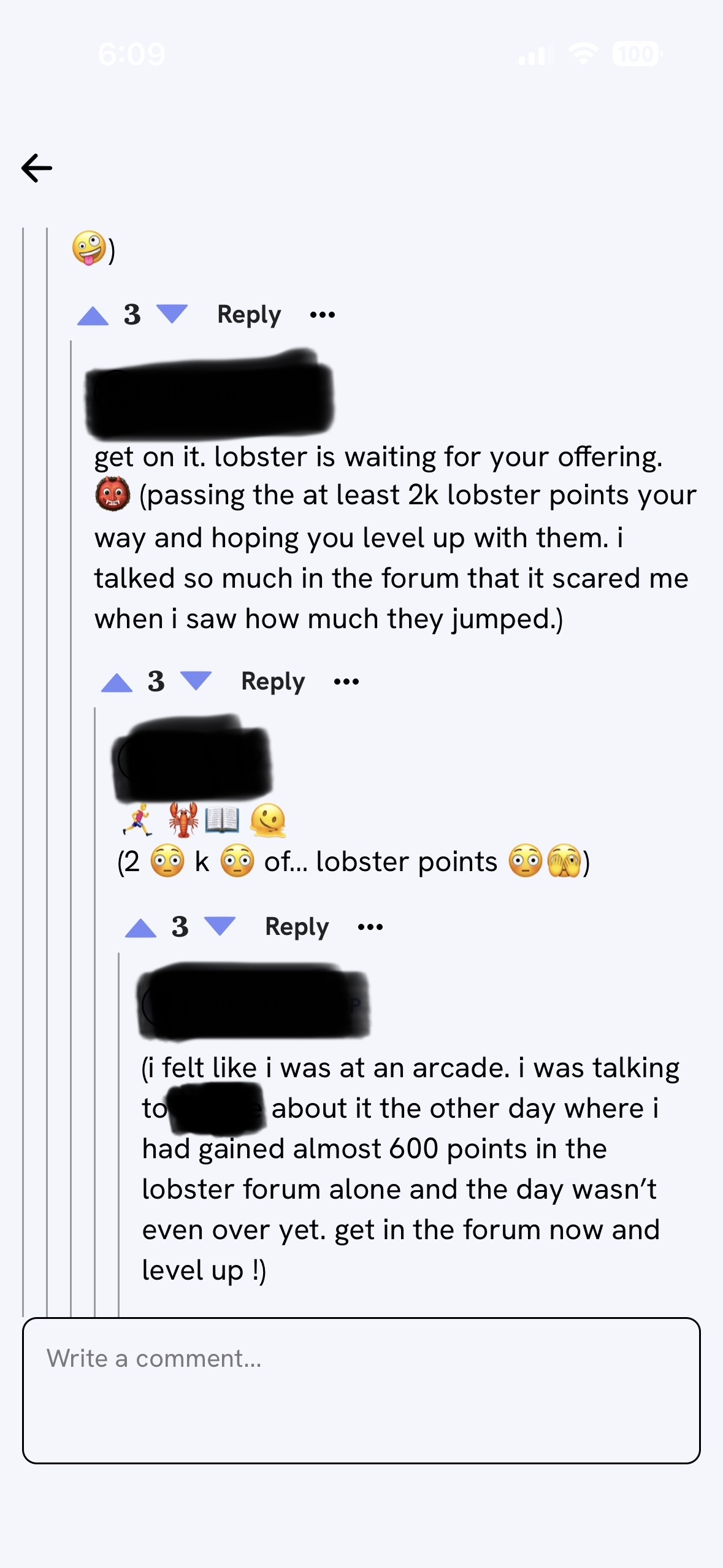This screenshot has width=723, height=1568.
Task: Open more options for the "lobster is waiting" comment
Action: (x=346, y=682)
